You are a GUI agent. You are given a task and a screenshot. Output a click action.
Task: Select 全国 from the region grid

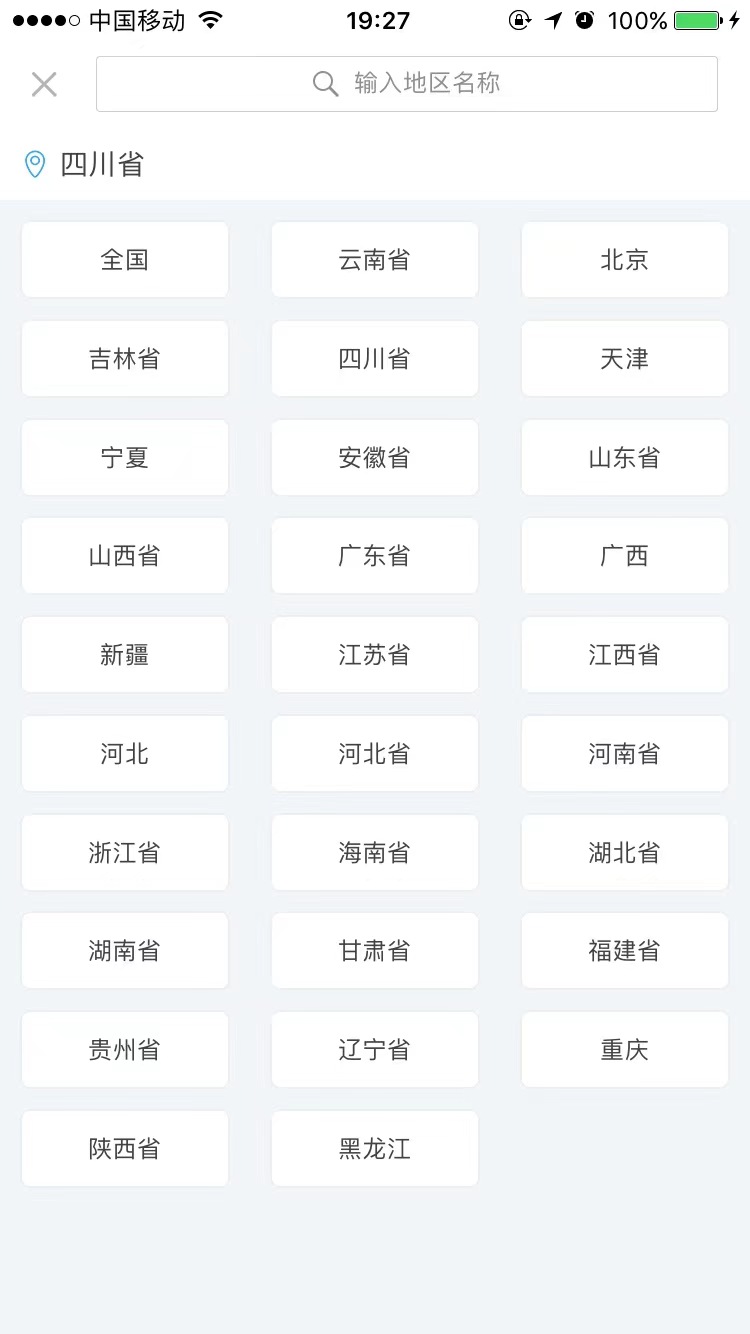coord(125,260)
